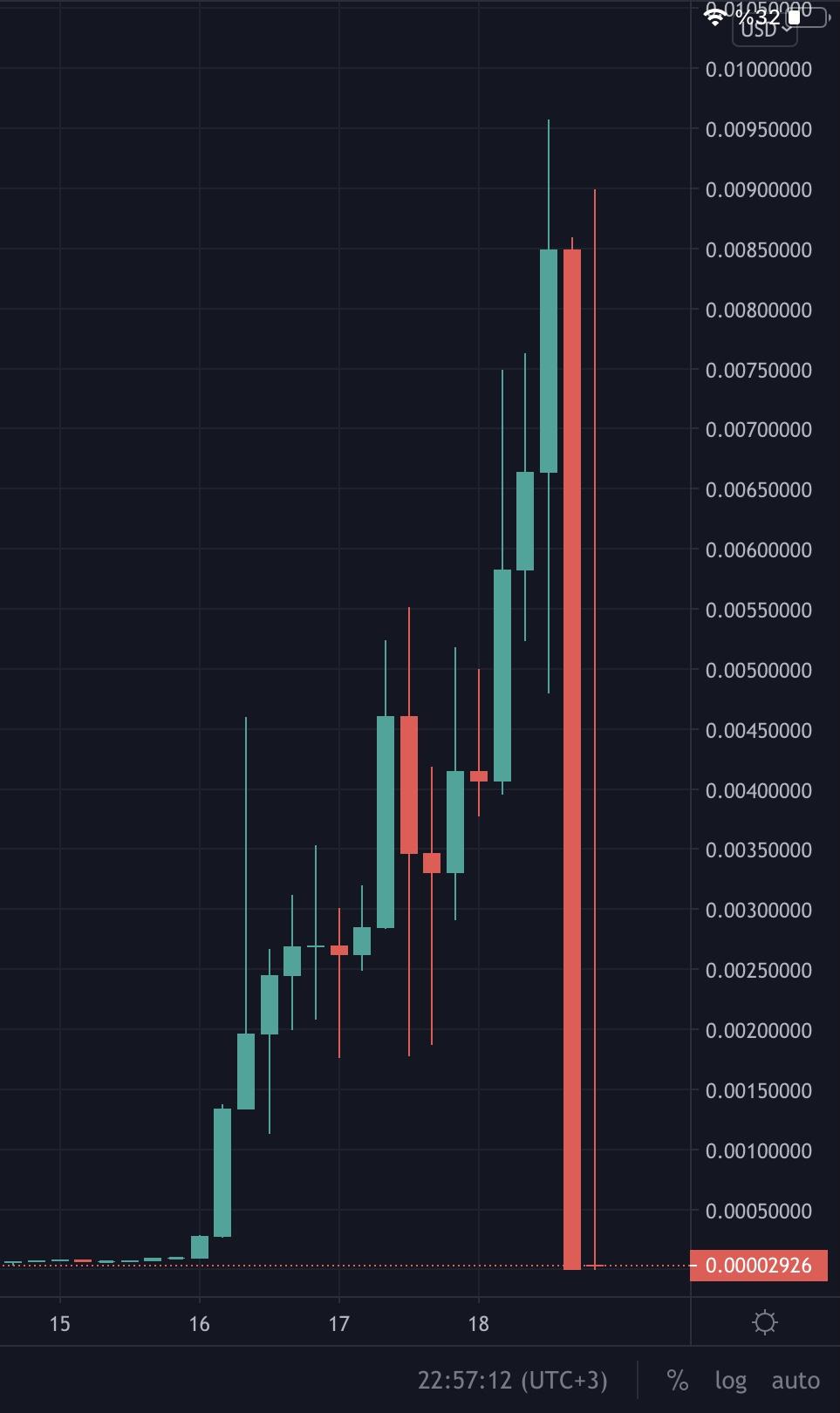Open the USD currency dropdown
Viewport: 840px width, 1413px height.
coord(764,29)
